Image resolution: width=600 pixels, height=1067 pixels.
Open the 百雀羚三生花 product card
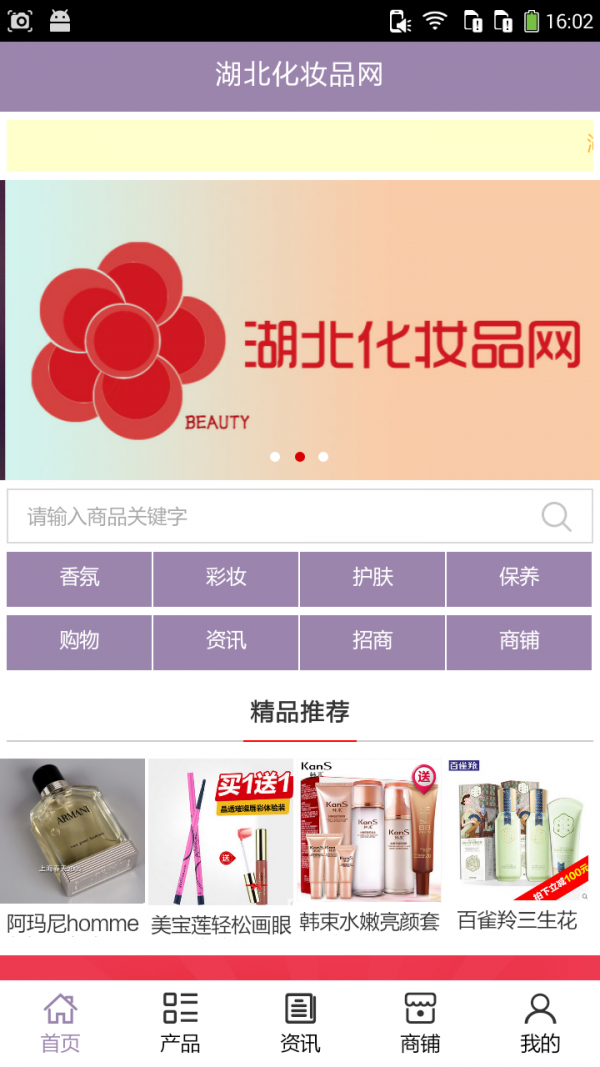coord(517,845)
